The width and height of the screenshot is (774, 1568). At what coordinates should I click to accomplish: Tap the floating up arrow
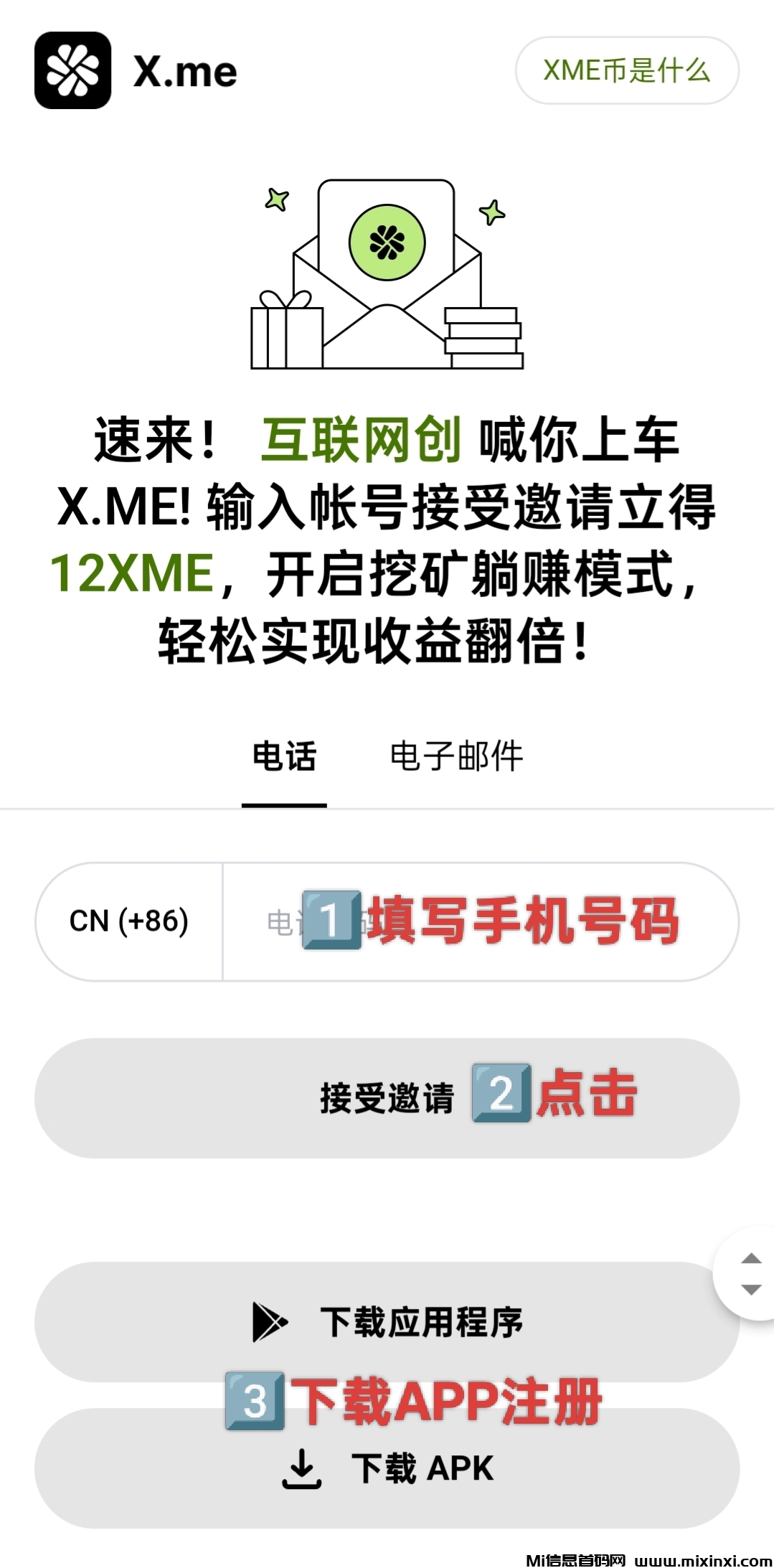(751, 1259)
